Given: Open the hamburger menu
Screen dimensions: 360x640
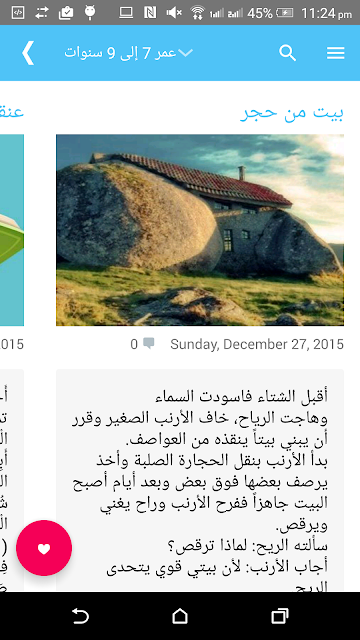Looking at the screenshot, I should click(x=336, y=53).
